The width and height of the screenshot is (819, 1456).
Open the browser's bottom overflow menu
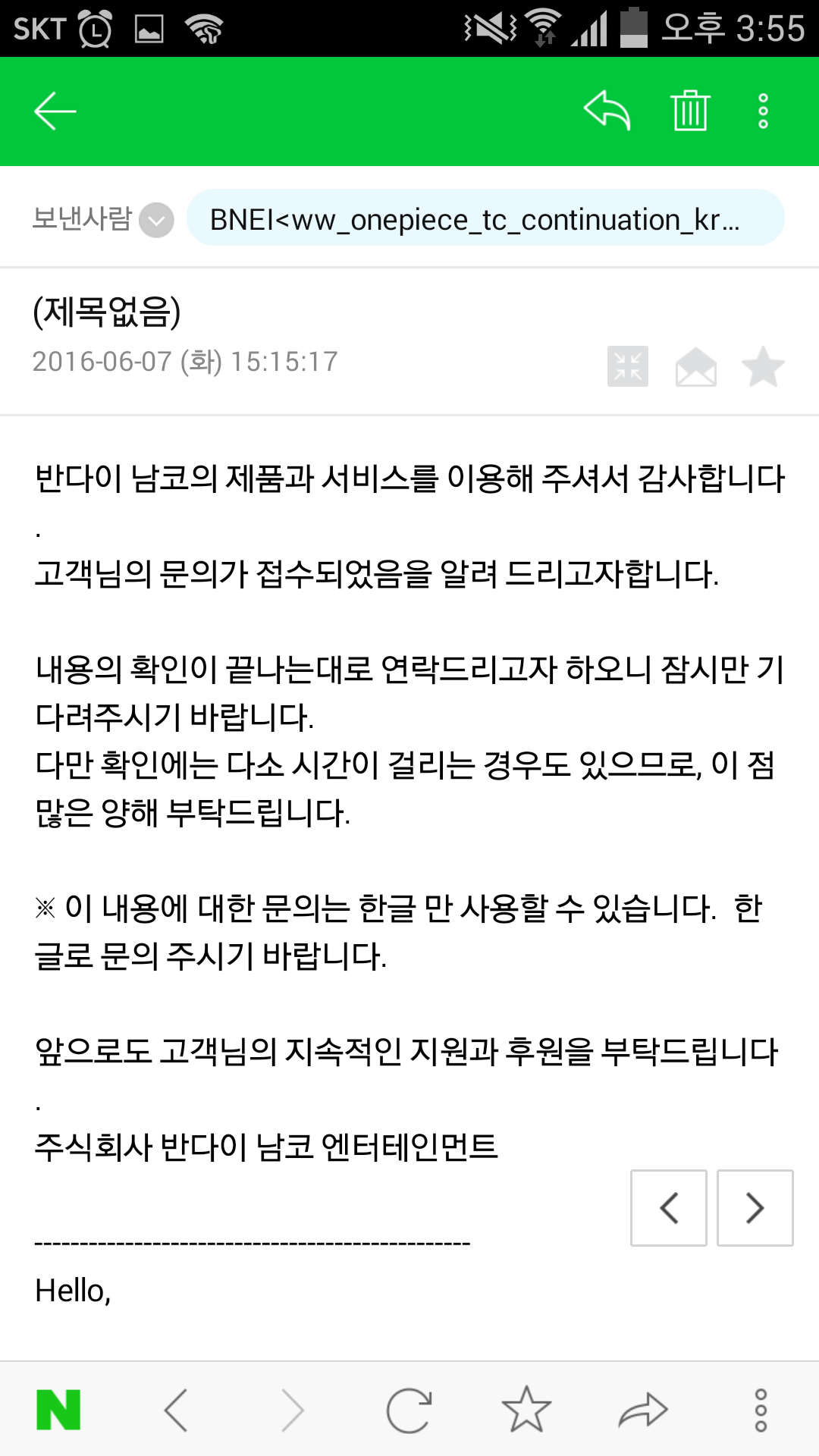761,1410
